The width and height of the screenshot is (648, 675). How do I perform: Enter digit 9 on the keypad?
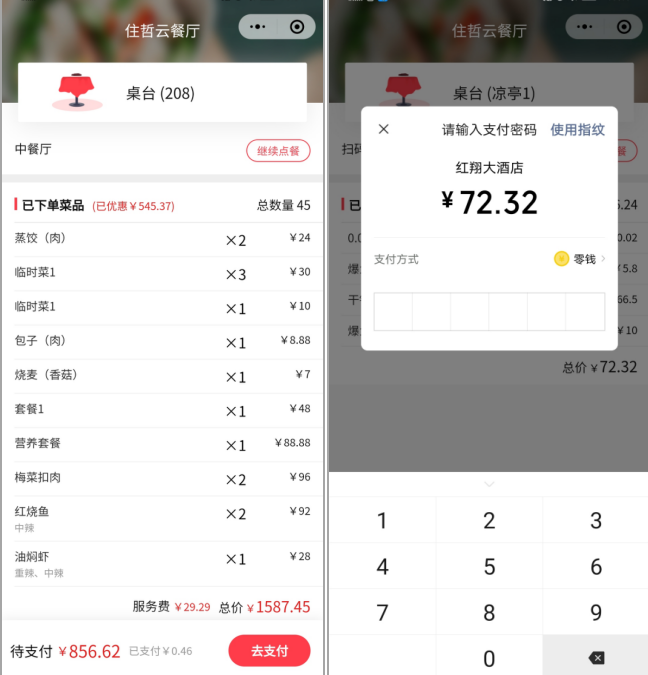[x=596, y=613]
